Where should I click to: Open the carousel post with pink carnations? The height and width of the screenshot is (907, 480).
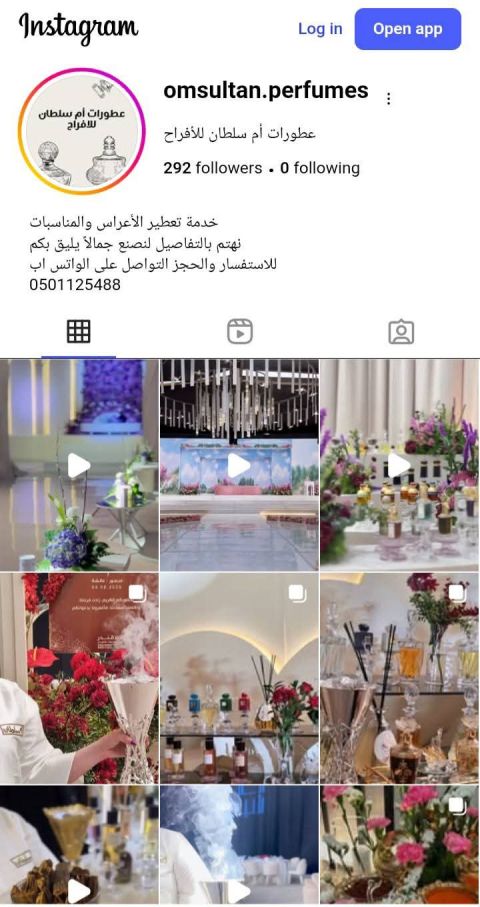pos(400,846)
